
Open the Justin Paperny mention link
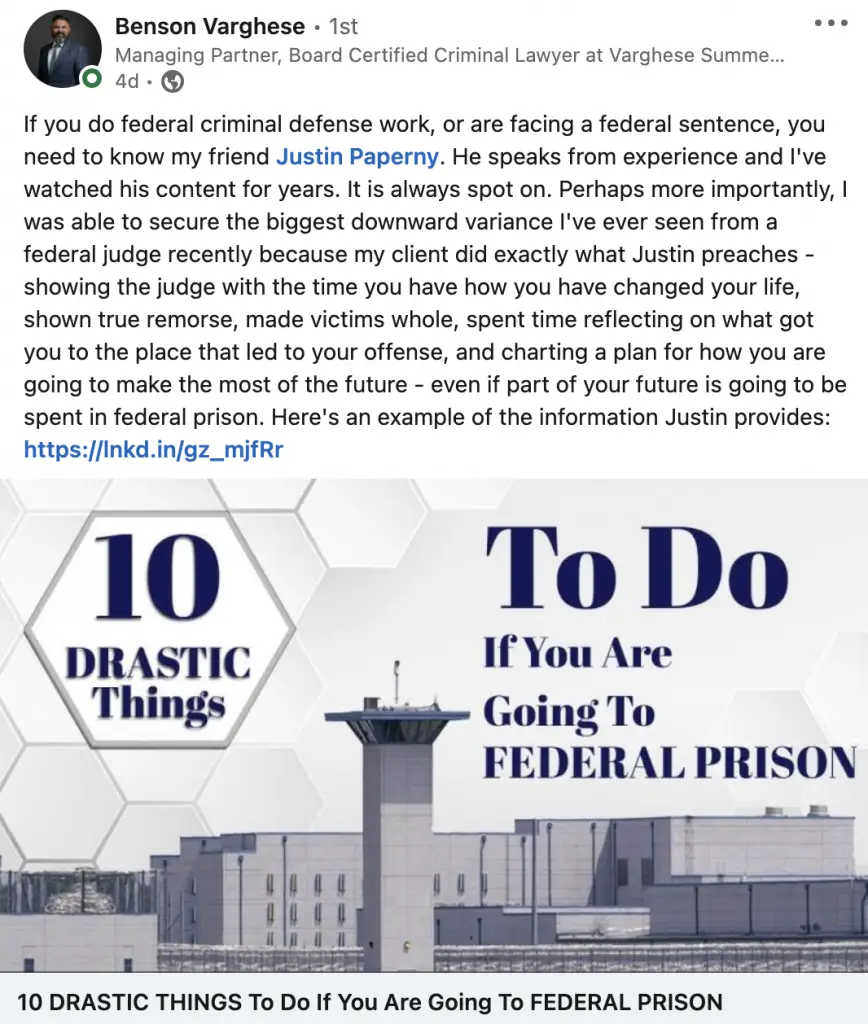click(x=357, y=156)
